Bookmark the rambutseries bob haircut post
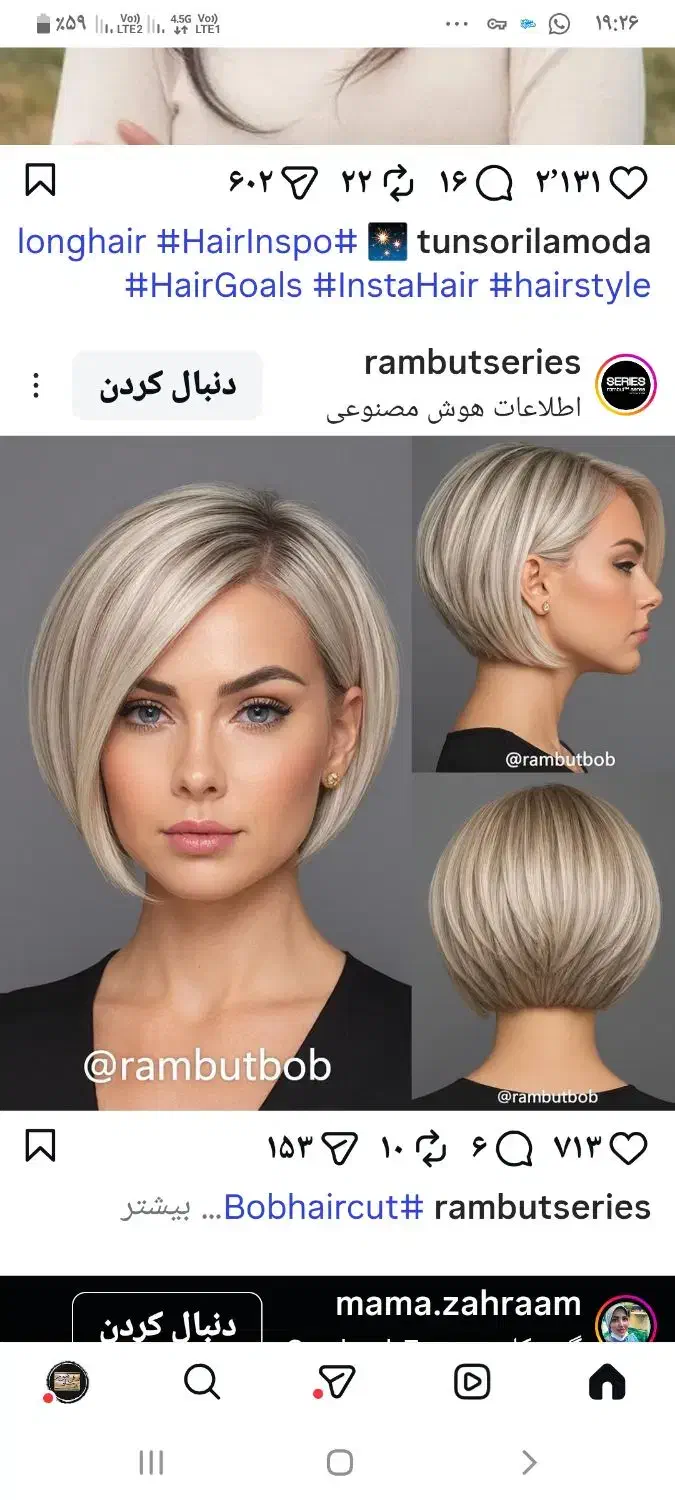675x1500 pixels. (40, 1146)
